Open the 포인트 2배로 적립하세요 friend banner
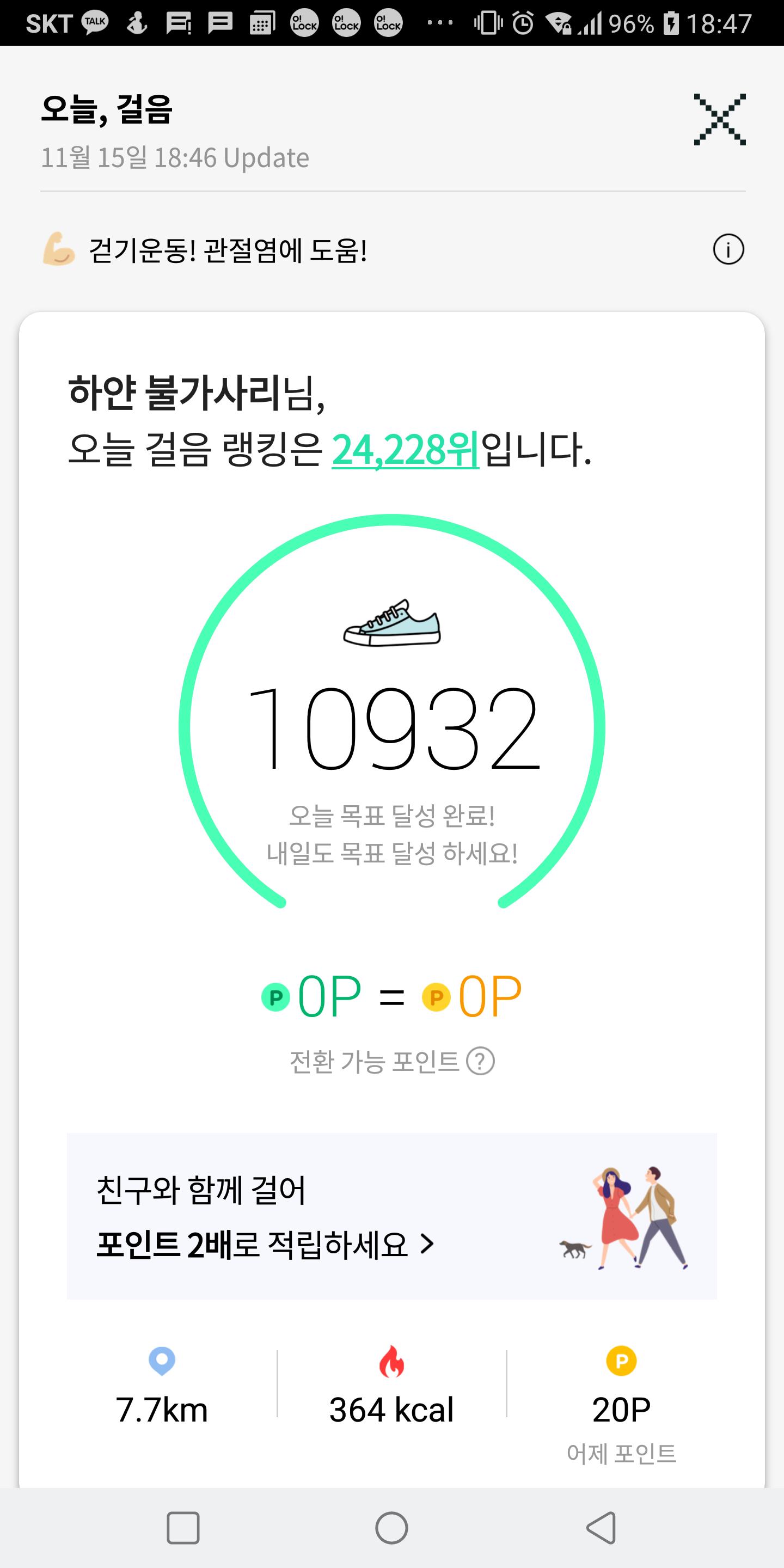Image resolution: width=784 pixels, height=1568 pixels. 391,1217
